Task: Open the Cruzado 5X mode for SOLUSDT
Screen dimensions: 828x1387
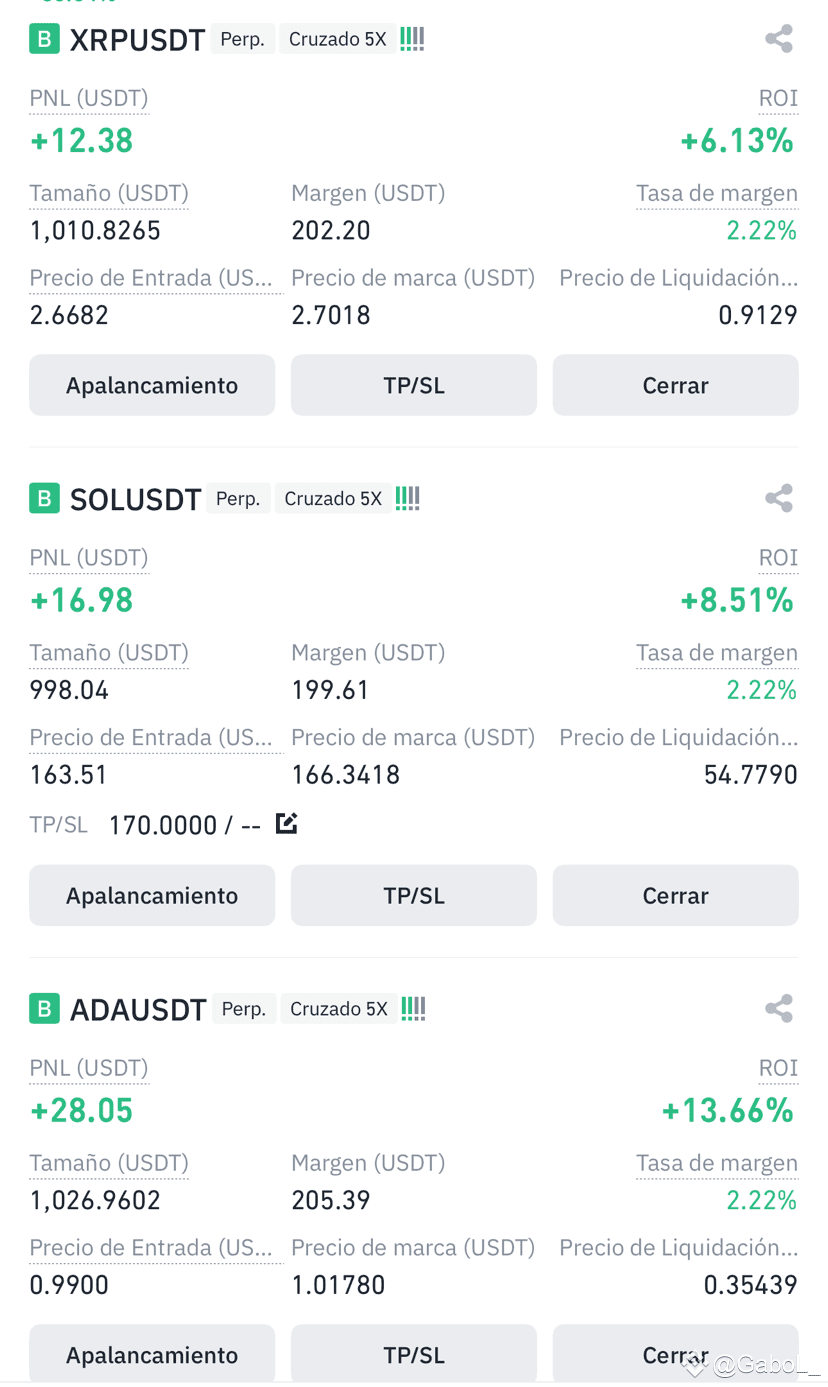Action: [333, 497]
